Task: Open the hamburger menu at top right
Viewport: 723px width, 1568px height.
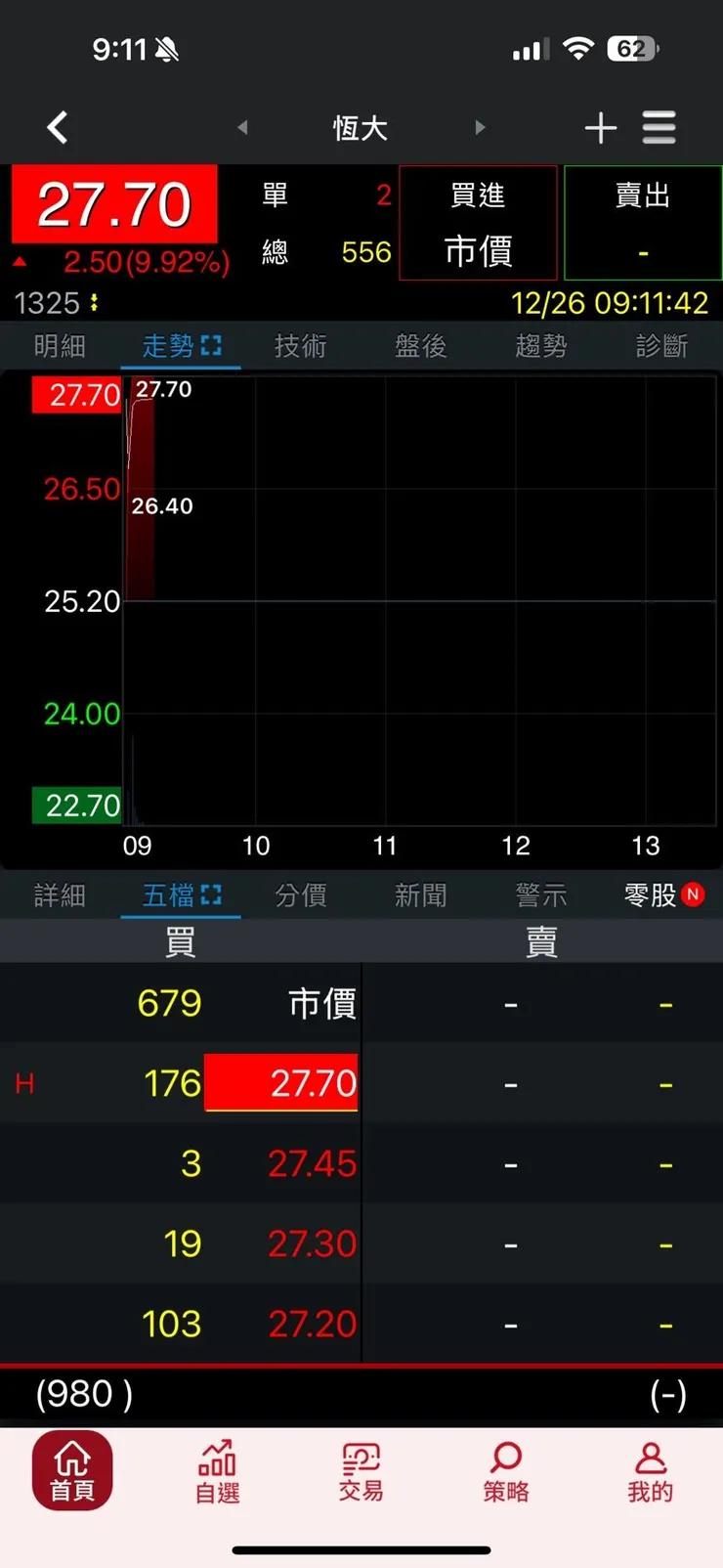Action: [x=659, y=127]
